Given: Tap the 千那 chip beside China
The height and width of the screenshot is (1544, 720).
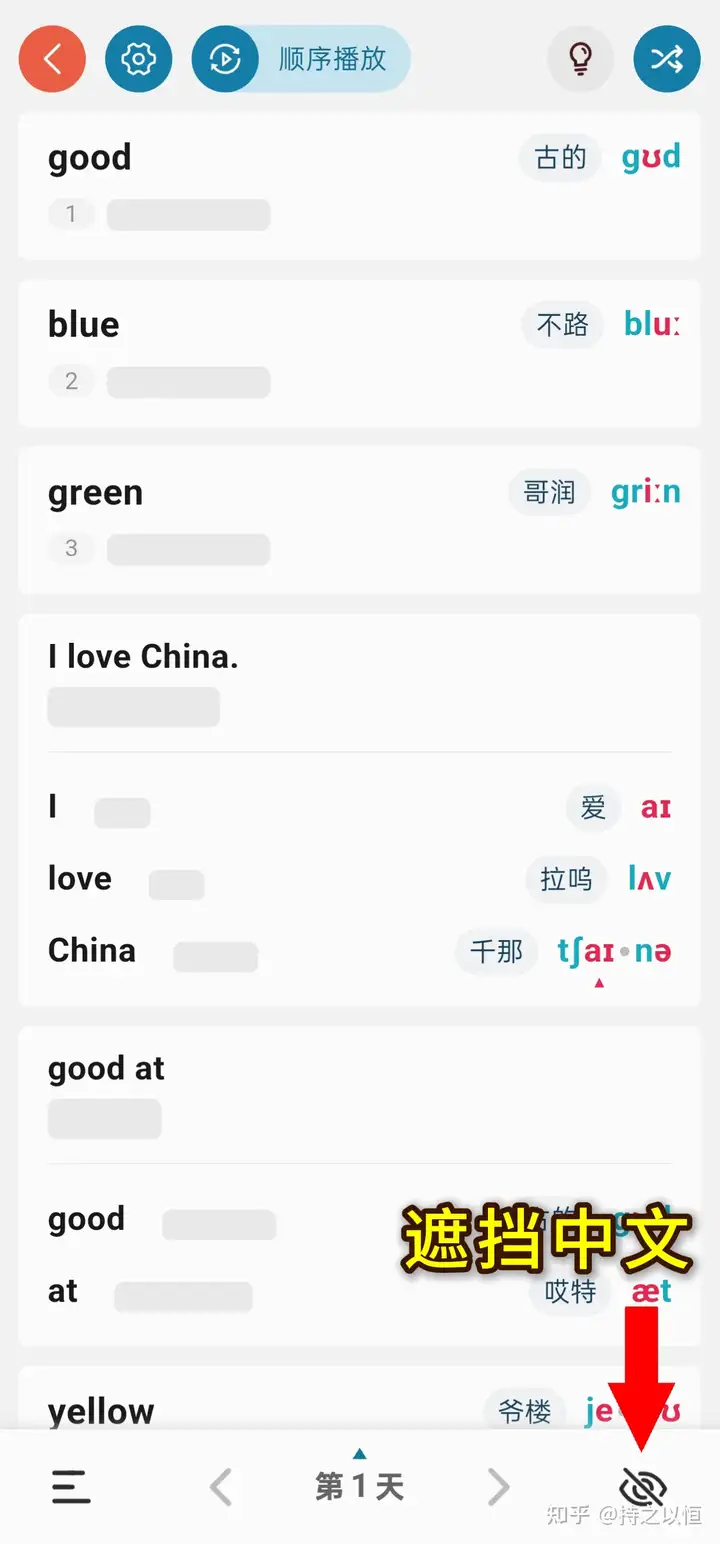Looking at the screenshot, I should (497, 951).
